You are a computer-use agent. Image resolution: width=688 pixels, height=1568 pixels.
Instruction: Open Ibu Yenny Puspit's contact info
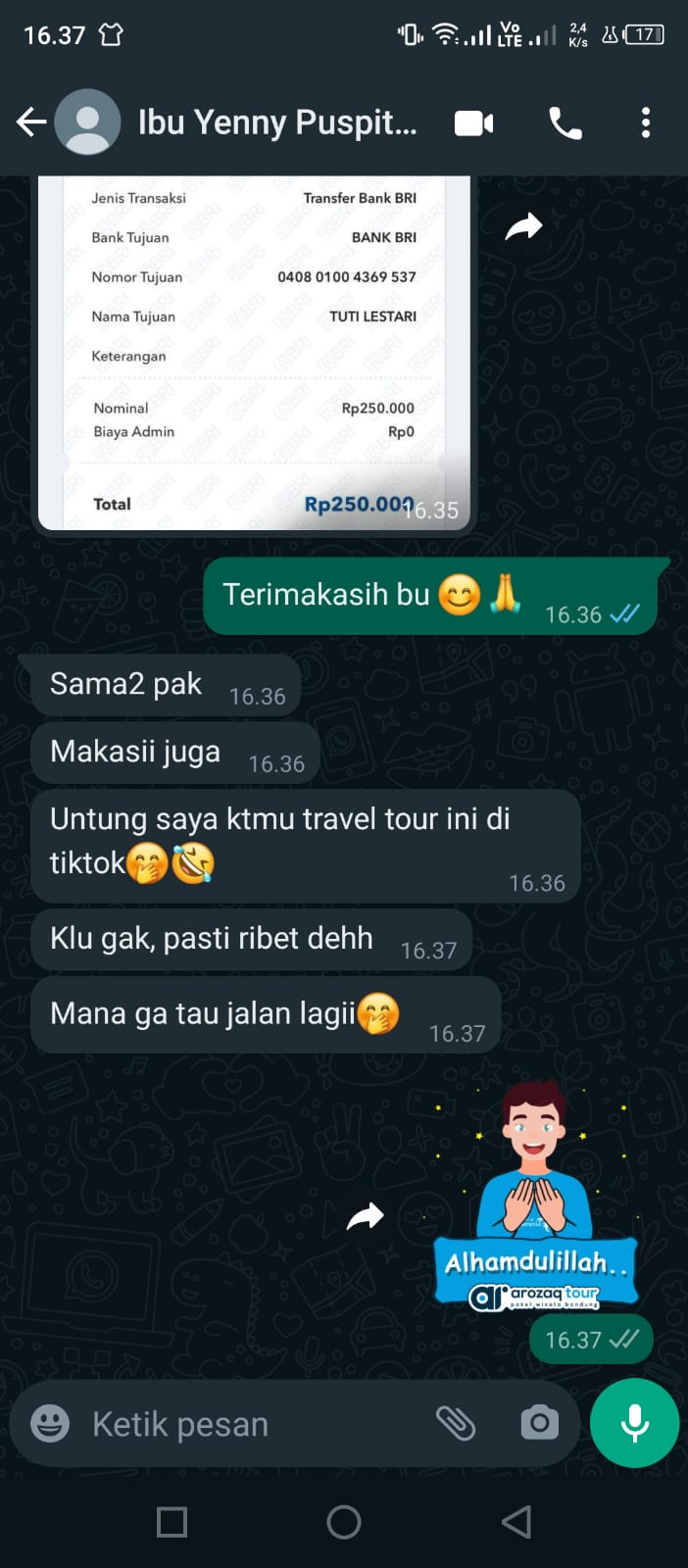277,122
